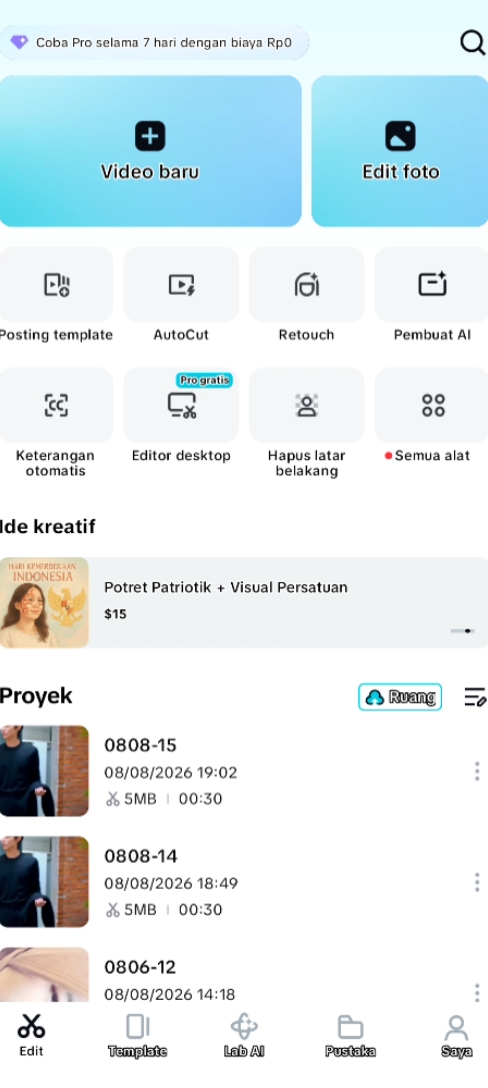Show Semua alat
This screenshot has width=488, height=1088.
pos(432,417)
